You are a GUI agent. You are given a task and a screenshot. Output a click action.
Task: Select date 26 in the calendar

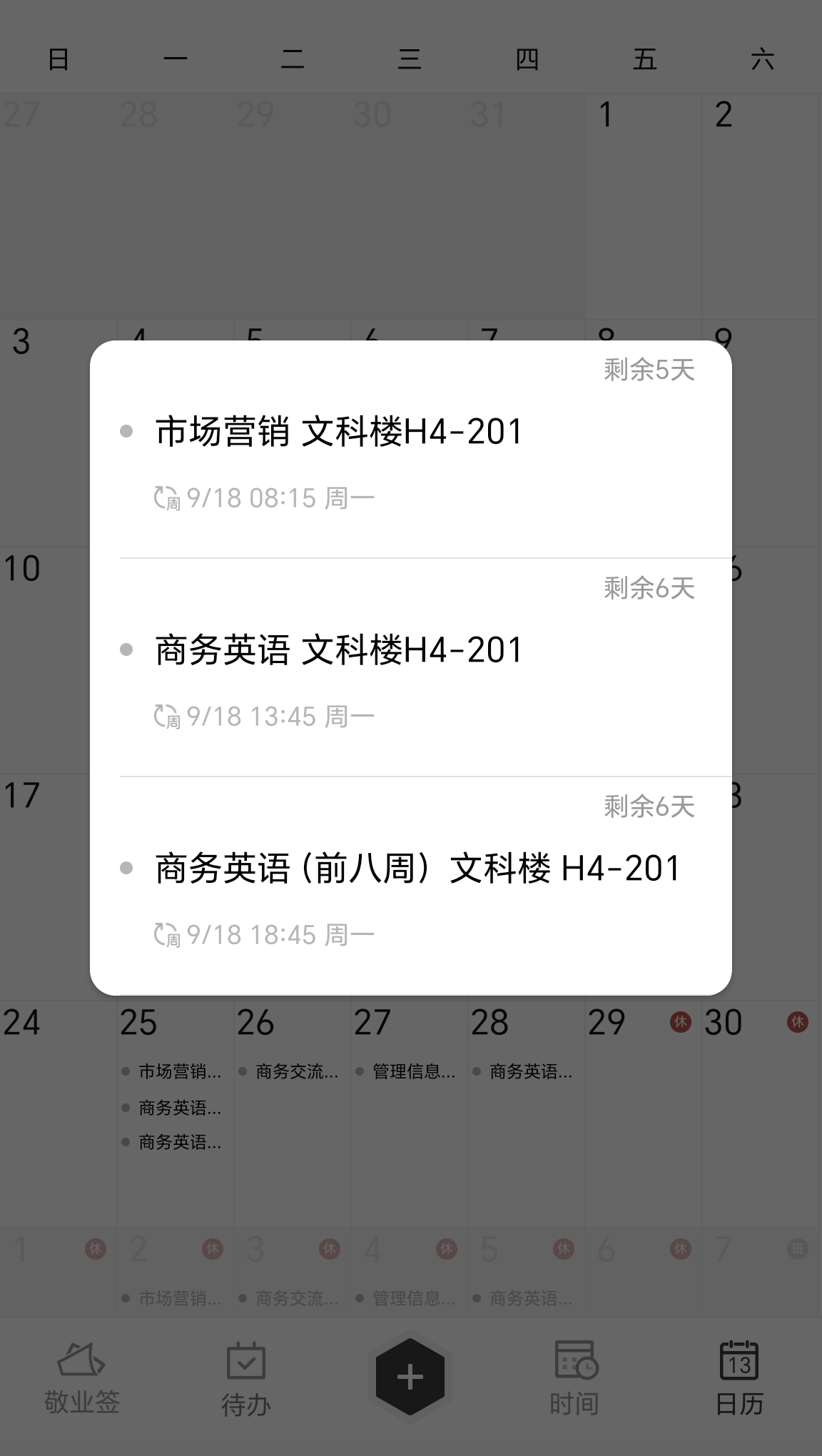293,1113
